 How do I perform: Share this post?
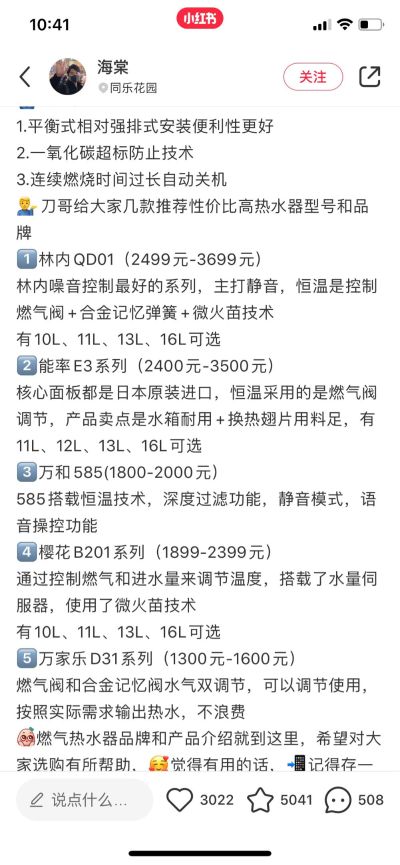click(370, 77)
